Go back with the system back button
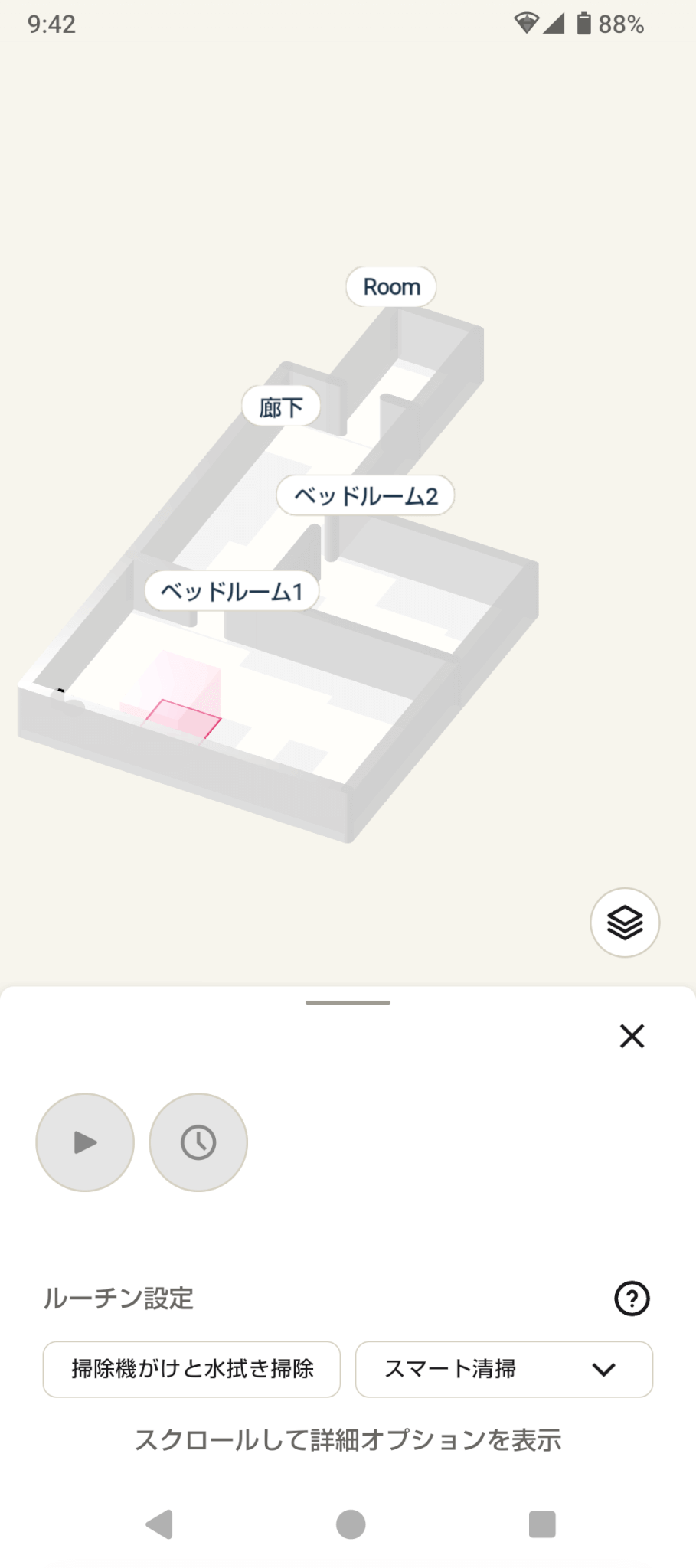This screenshot has height=1568, width=696. pos(159,1524)
